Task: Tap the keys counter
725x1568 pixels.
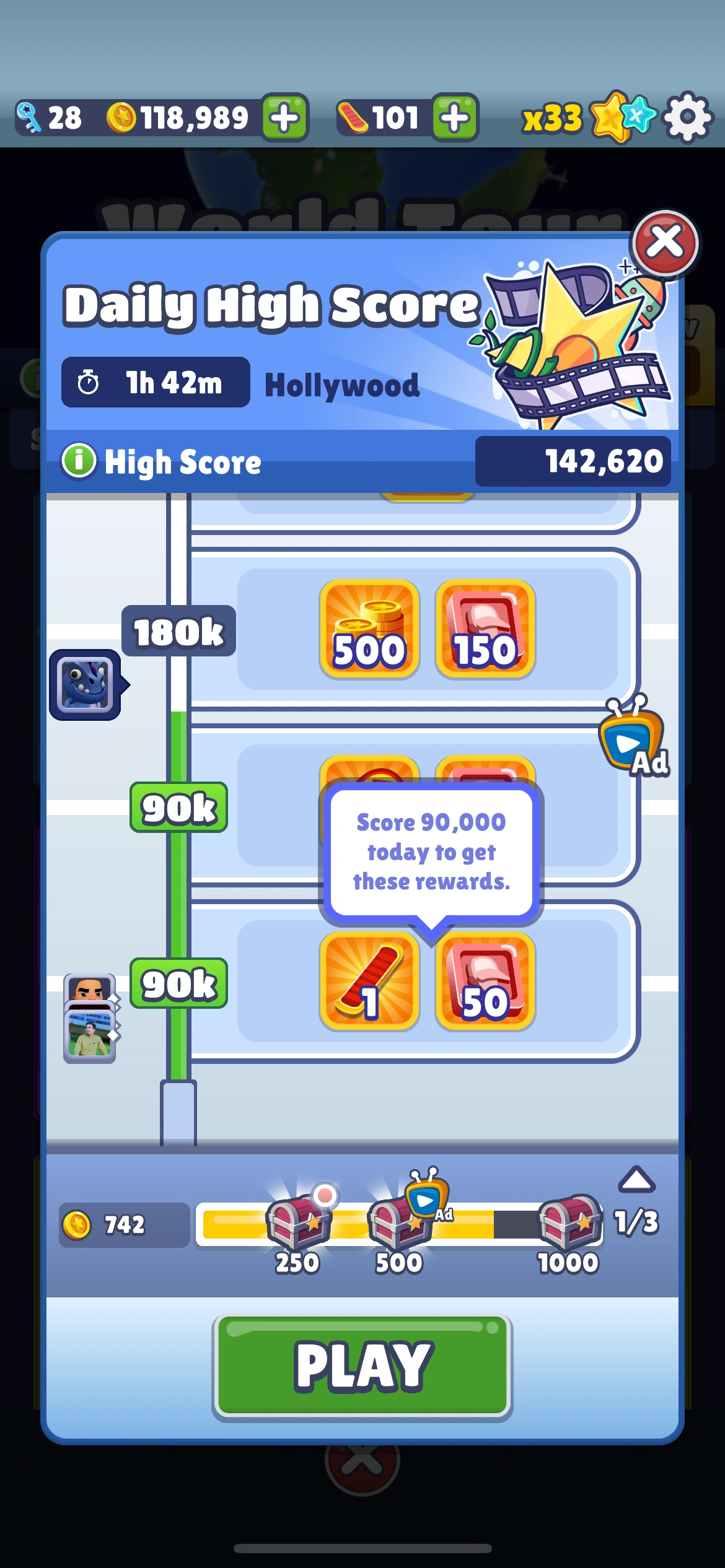Action: click(50, 118)
